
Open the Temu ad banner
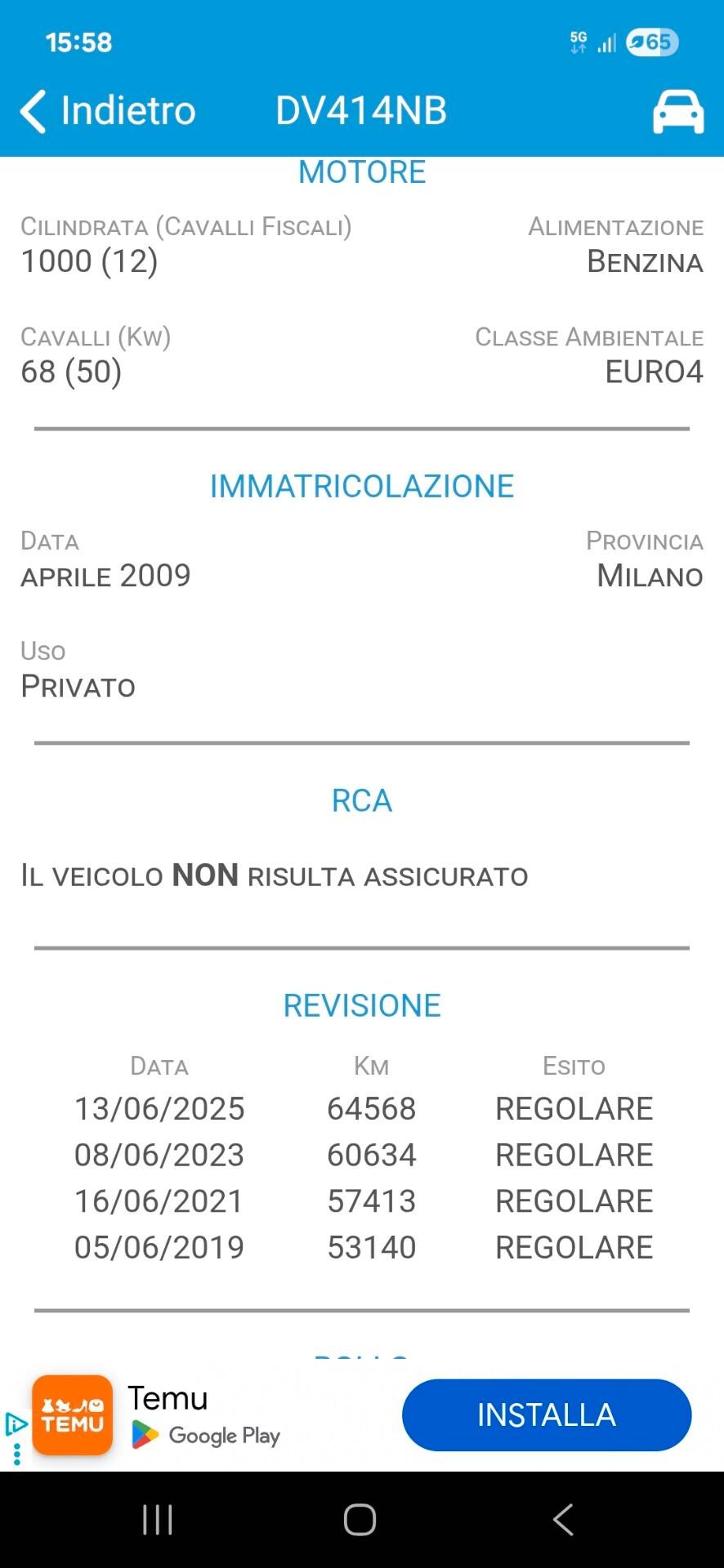(204, 1417)
